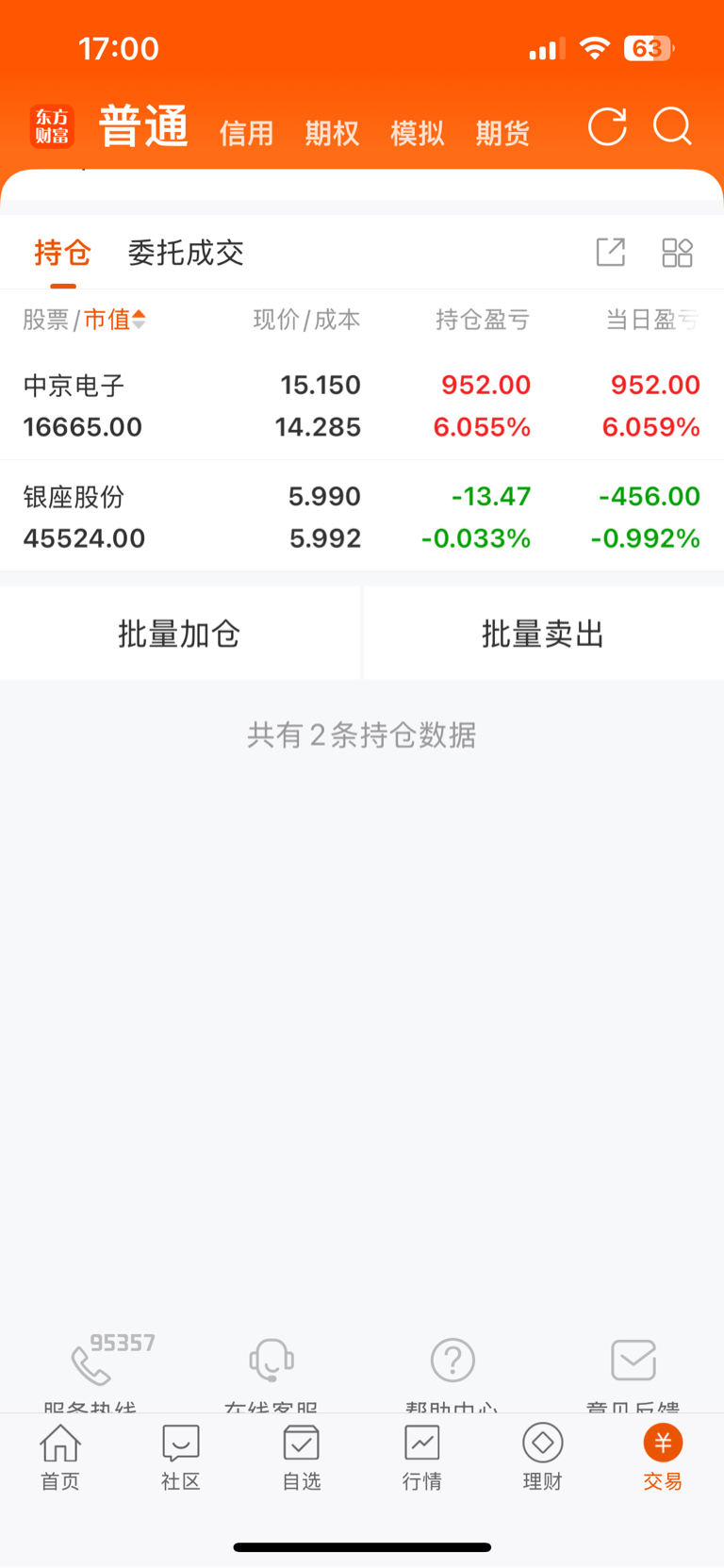
Task: Tap 批量卖出 button
Action: click(x=543, y=634)
